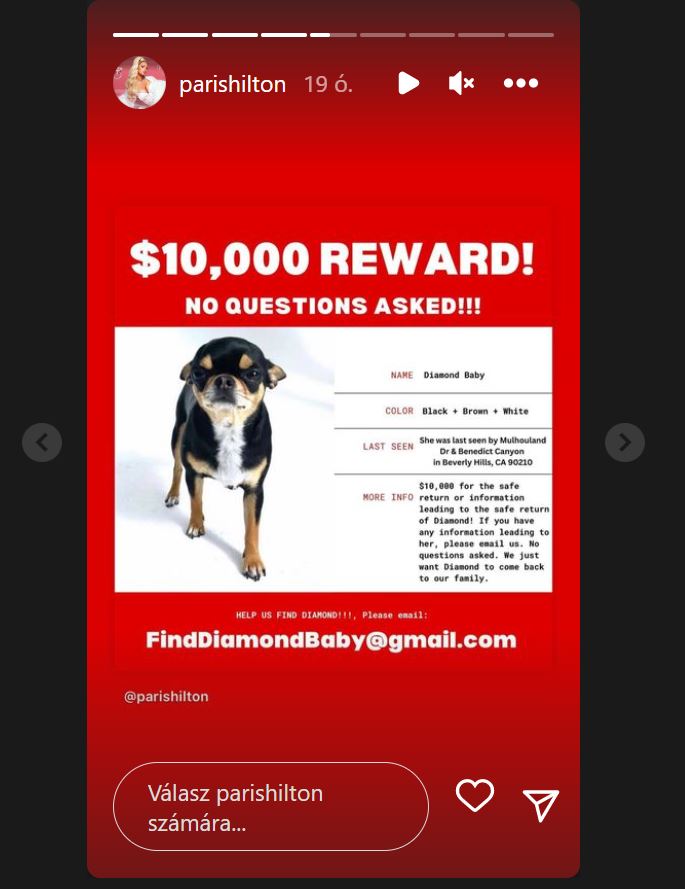
Task: Like this story with the heart
Action: click(475, 796)
